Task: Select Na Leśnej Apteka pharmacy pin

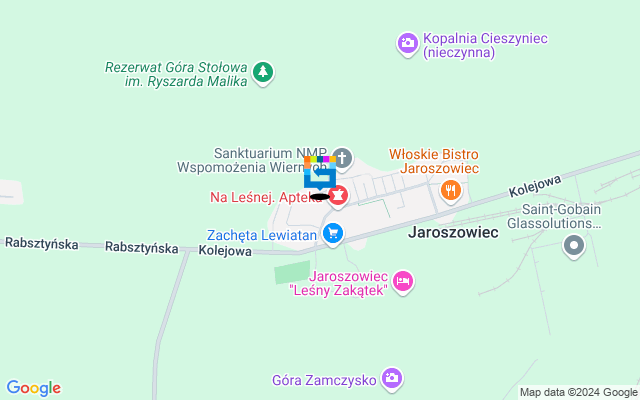Action: pyautogui.click(x=339, y=198)
